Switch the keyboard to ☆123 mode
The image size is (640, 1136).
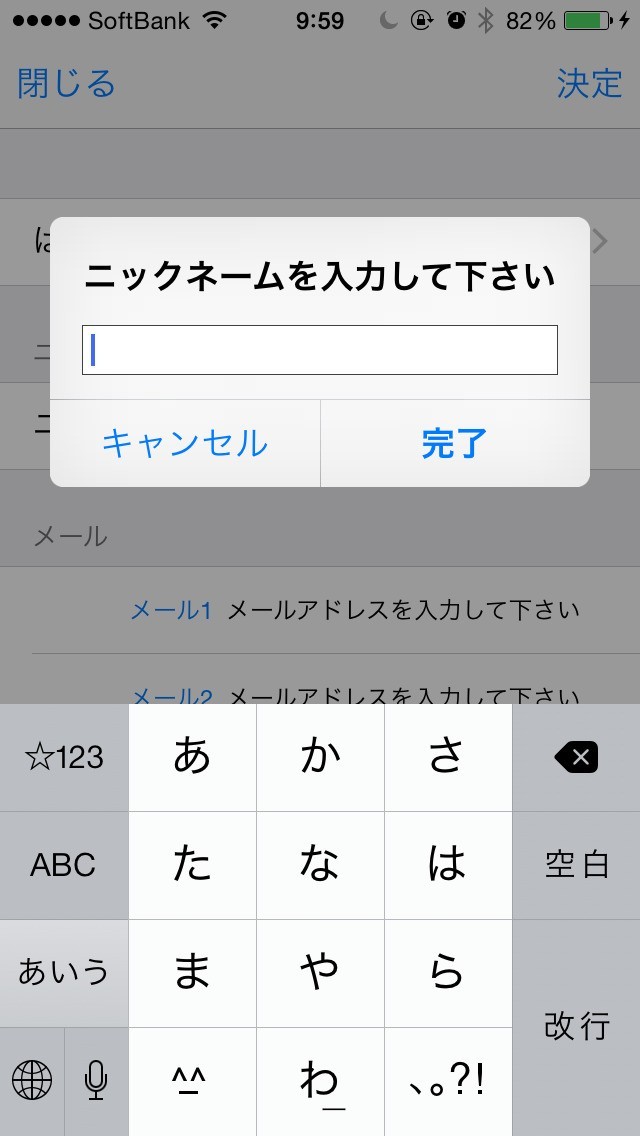(64, 757)
